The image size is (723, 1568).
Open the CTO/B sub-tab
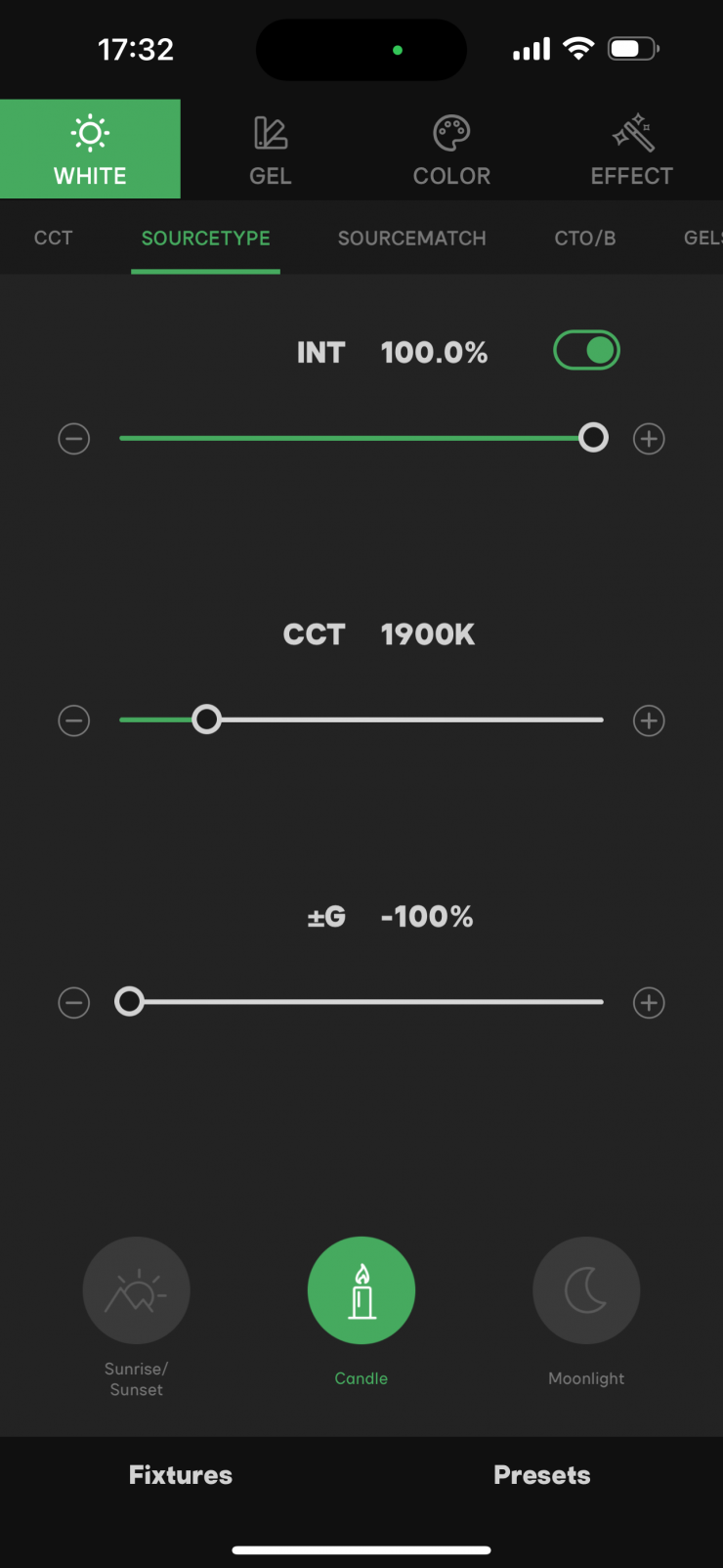584,238
